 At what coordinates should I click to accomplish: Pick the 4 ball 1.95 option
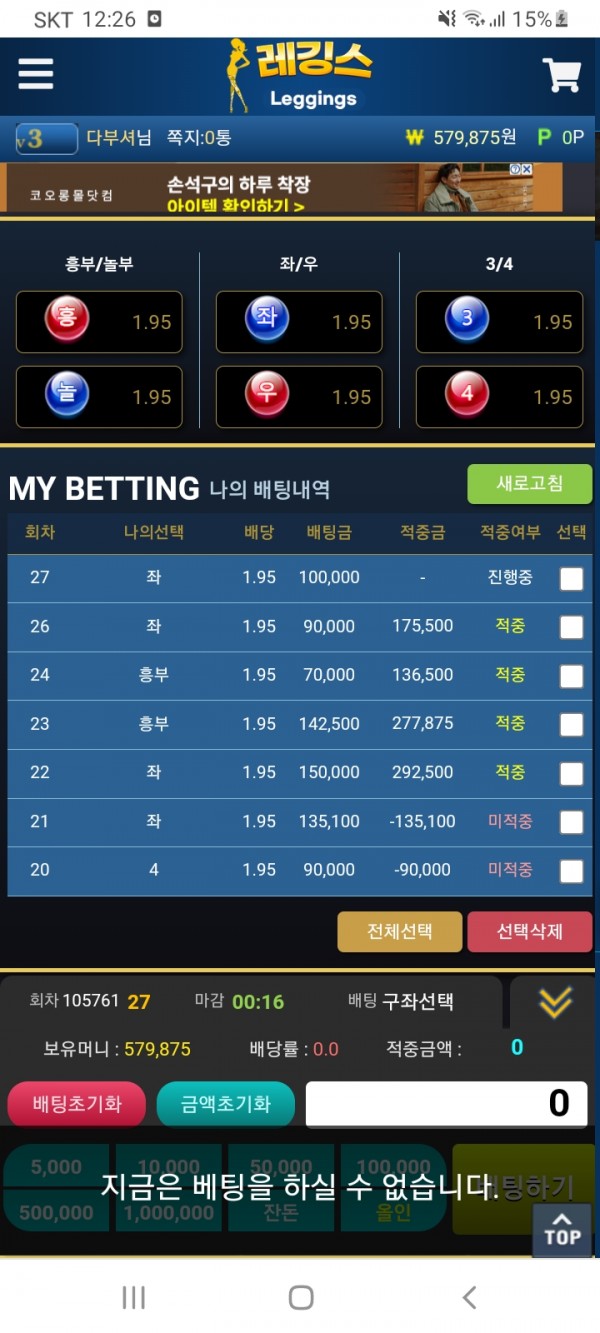tap(499, 397)
